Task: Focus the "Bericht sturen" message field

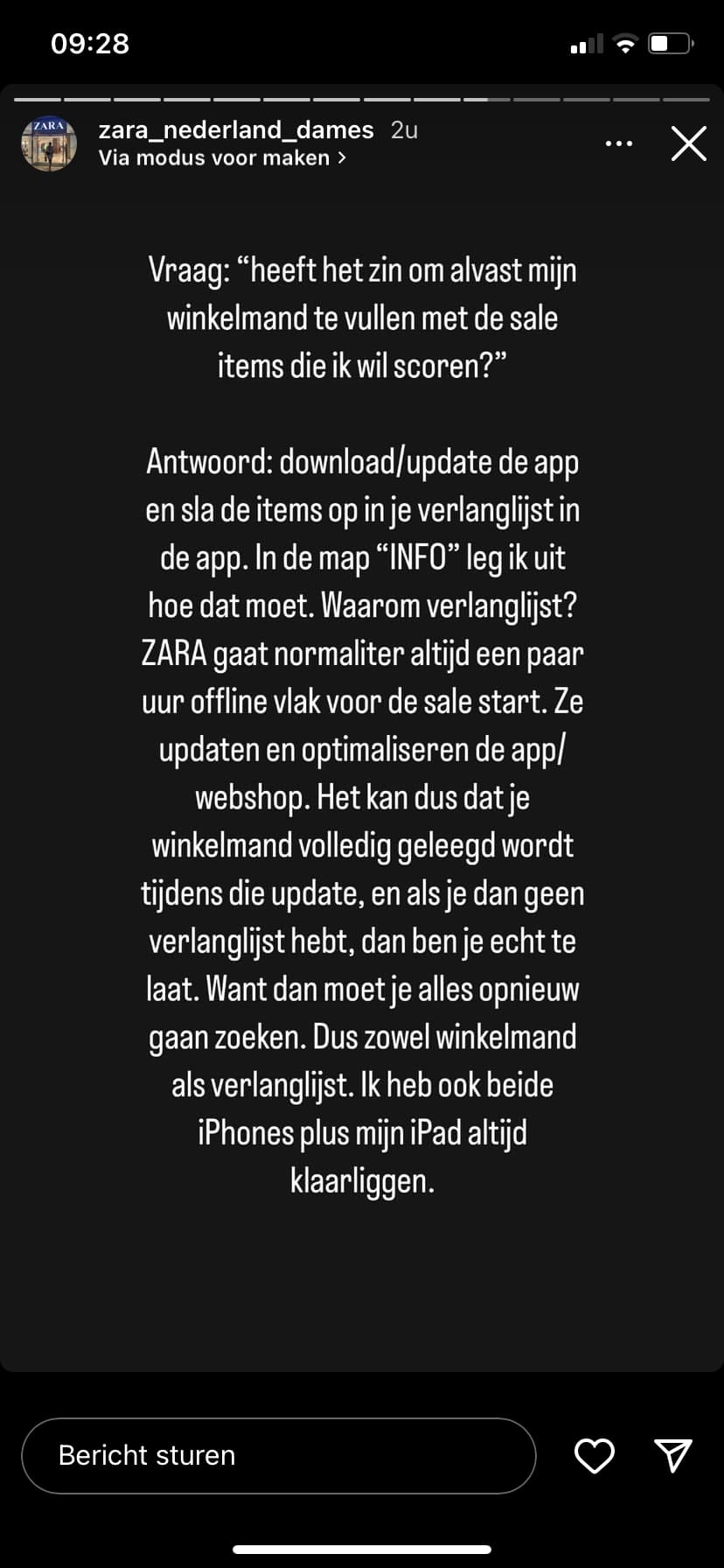Action: [x=278, y=1455]
